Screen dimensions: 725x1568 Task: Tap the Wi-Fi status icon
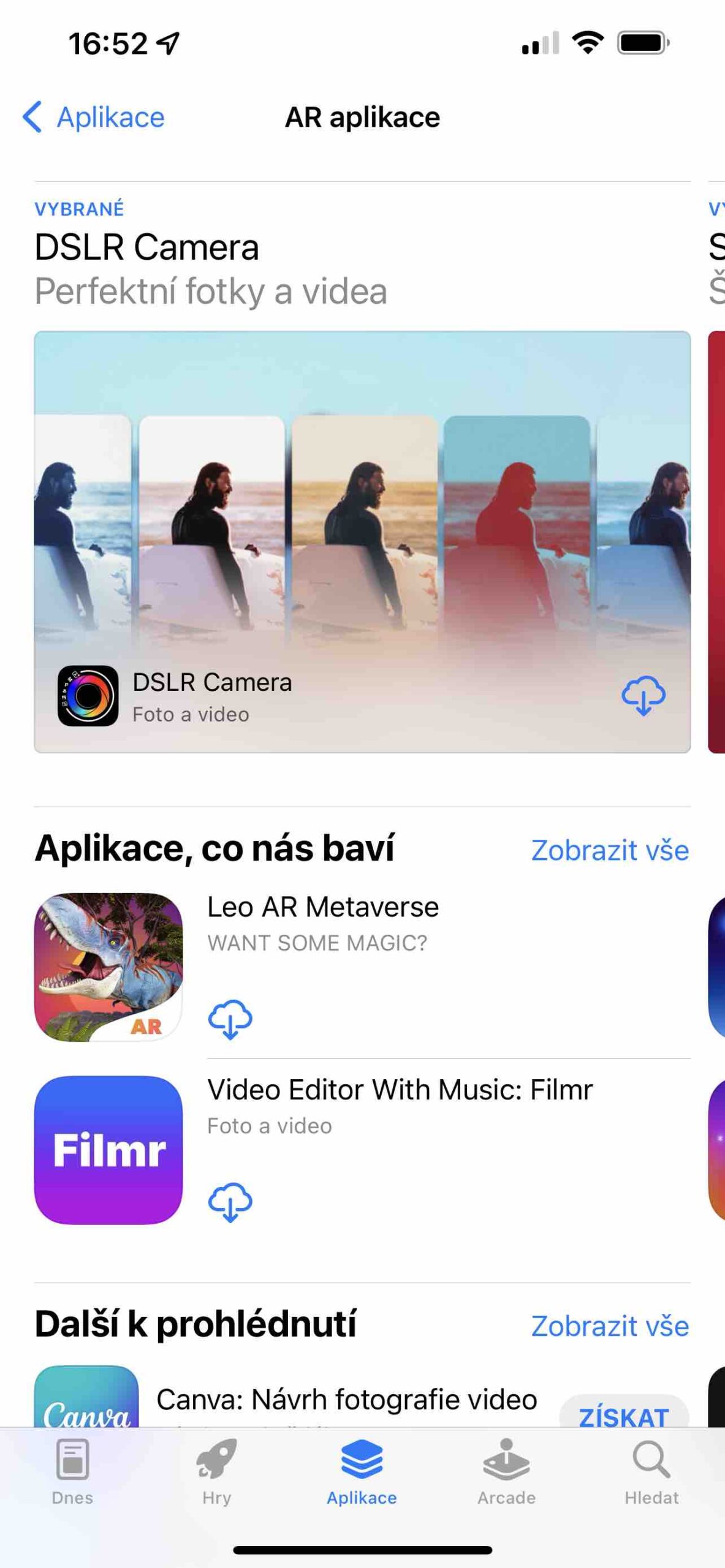586,41
